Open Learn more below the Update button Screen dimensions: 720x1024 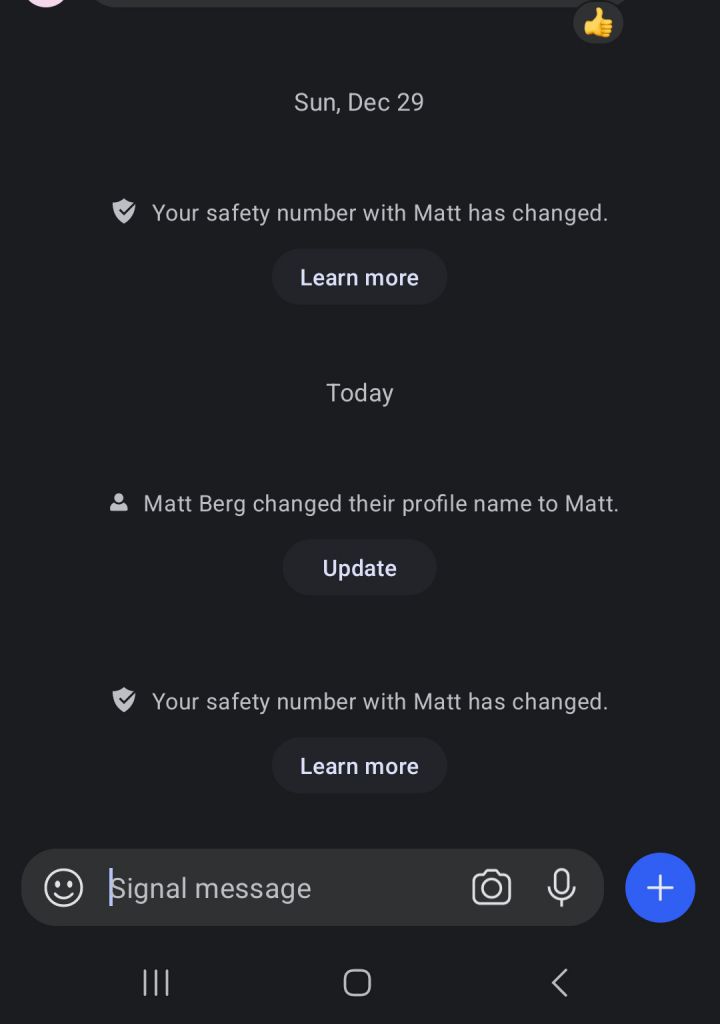359,766
